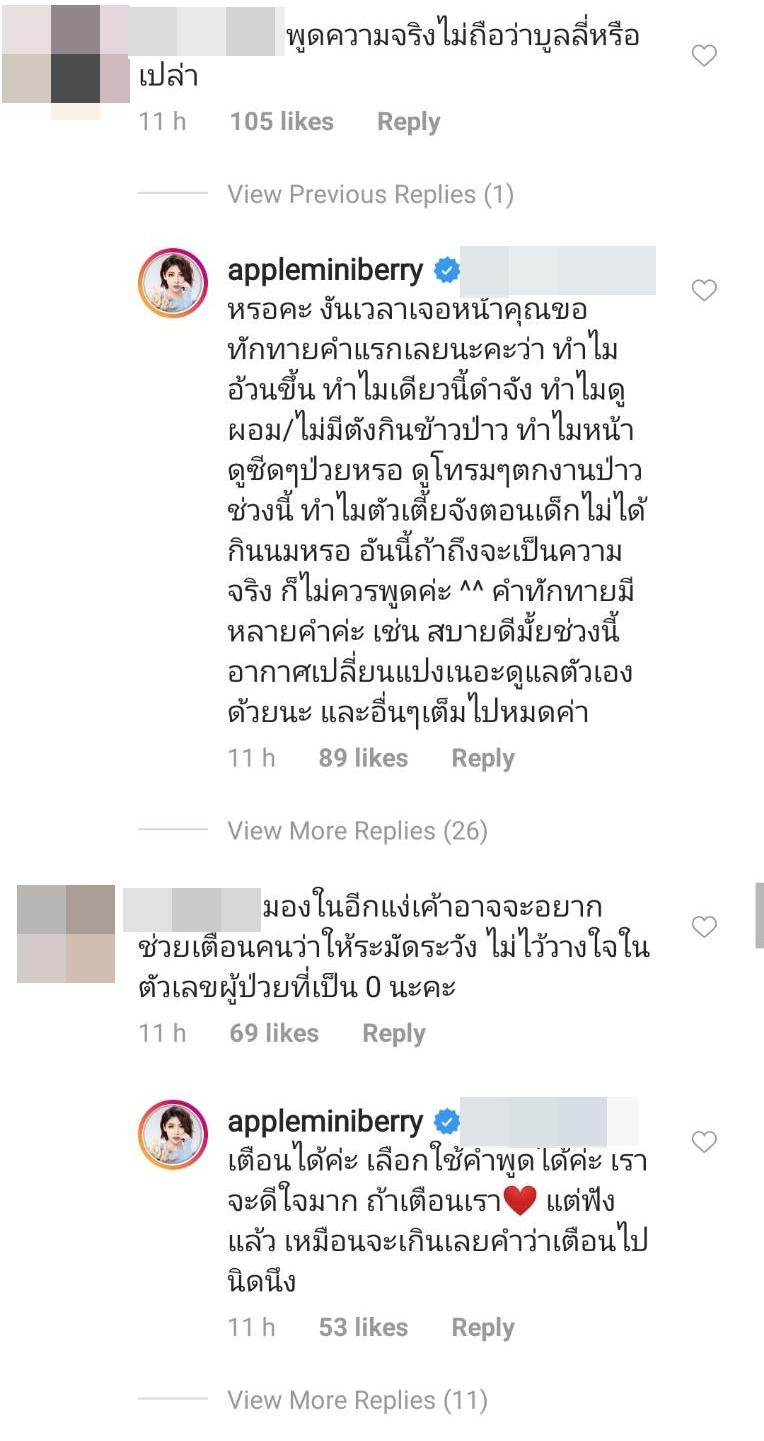The height and width of the screenshot is (1441, 764).
Task: Reply to appleminiberry's comment with 89 likes
Action: point(483,759)
